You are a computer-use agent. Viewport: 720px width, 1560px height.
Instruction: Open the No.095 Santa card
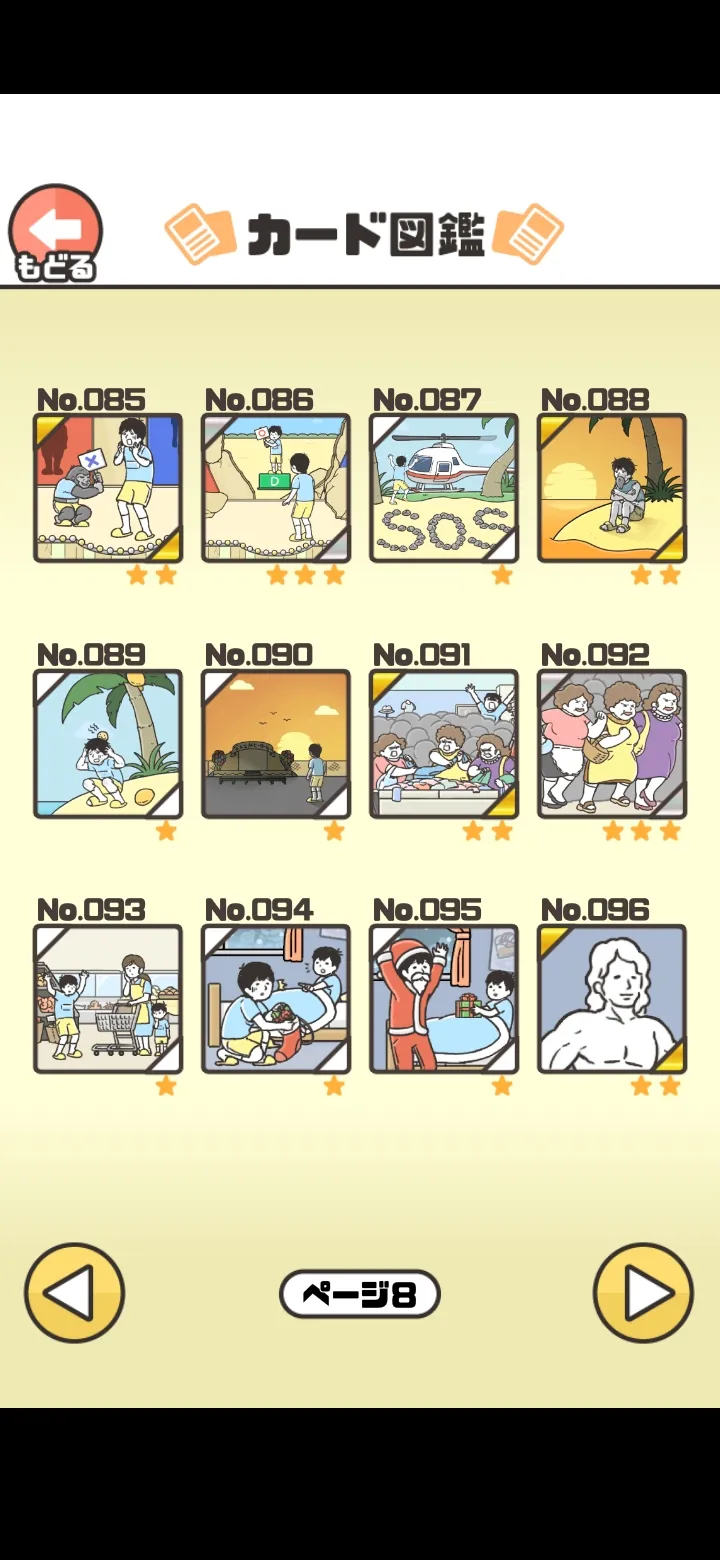pos(444,999)
